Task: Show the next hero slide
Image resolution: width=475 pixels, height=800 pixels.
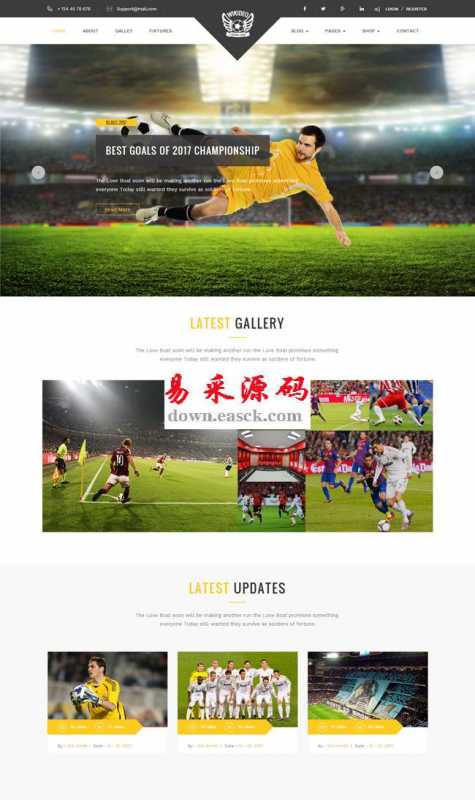Action: click(436, 172)
